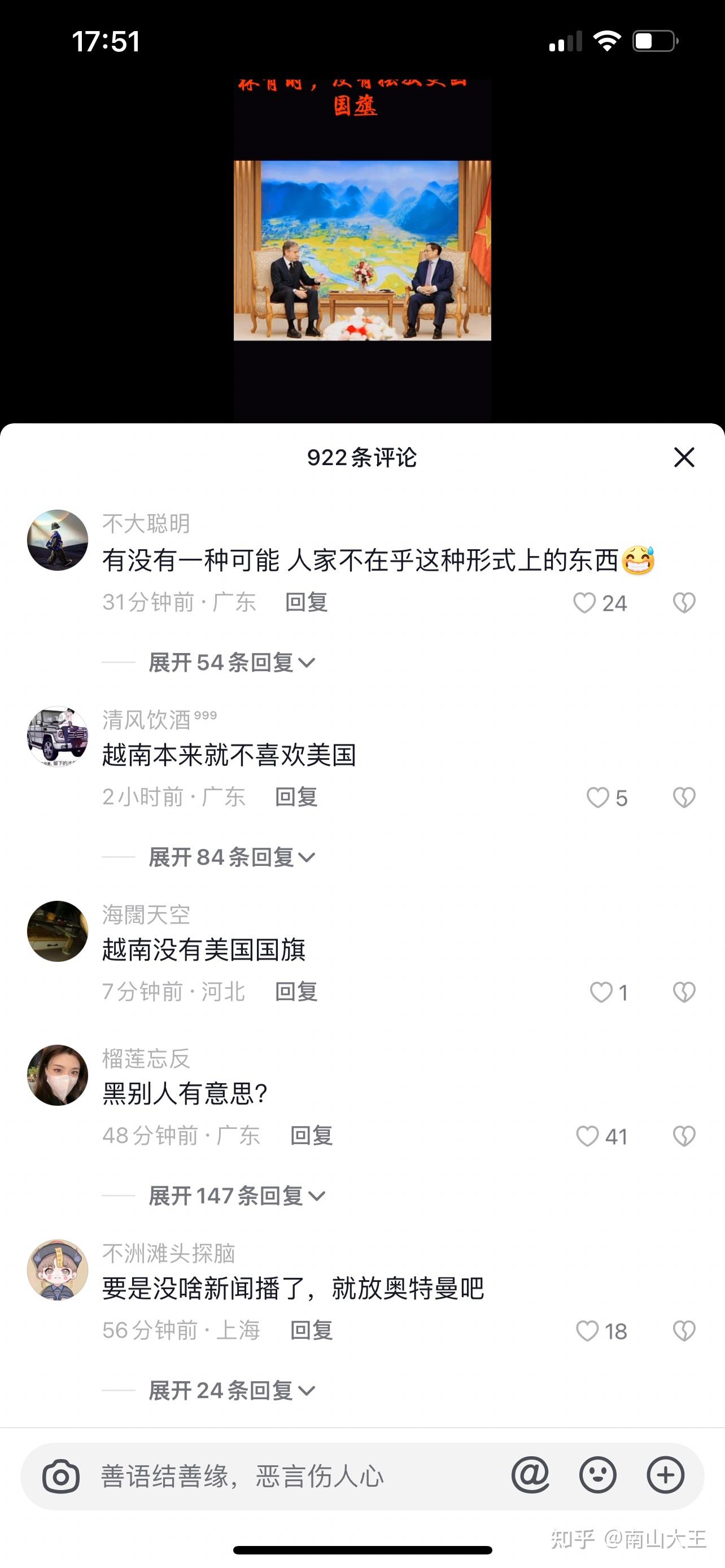The height and width of the screenshot is (1568, 725).
Task: Reply to 不洲滩头探脑's comment
Action: click(x=311, y=1330)
